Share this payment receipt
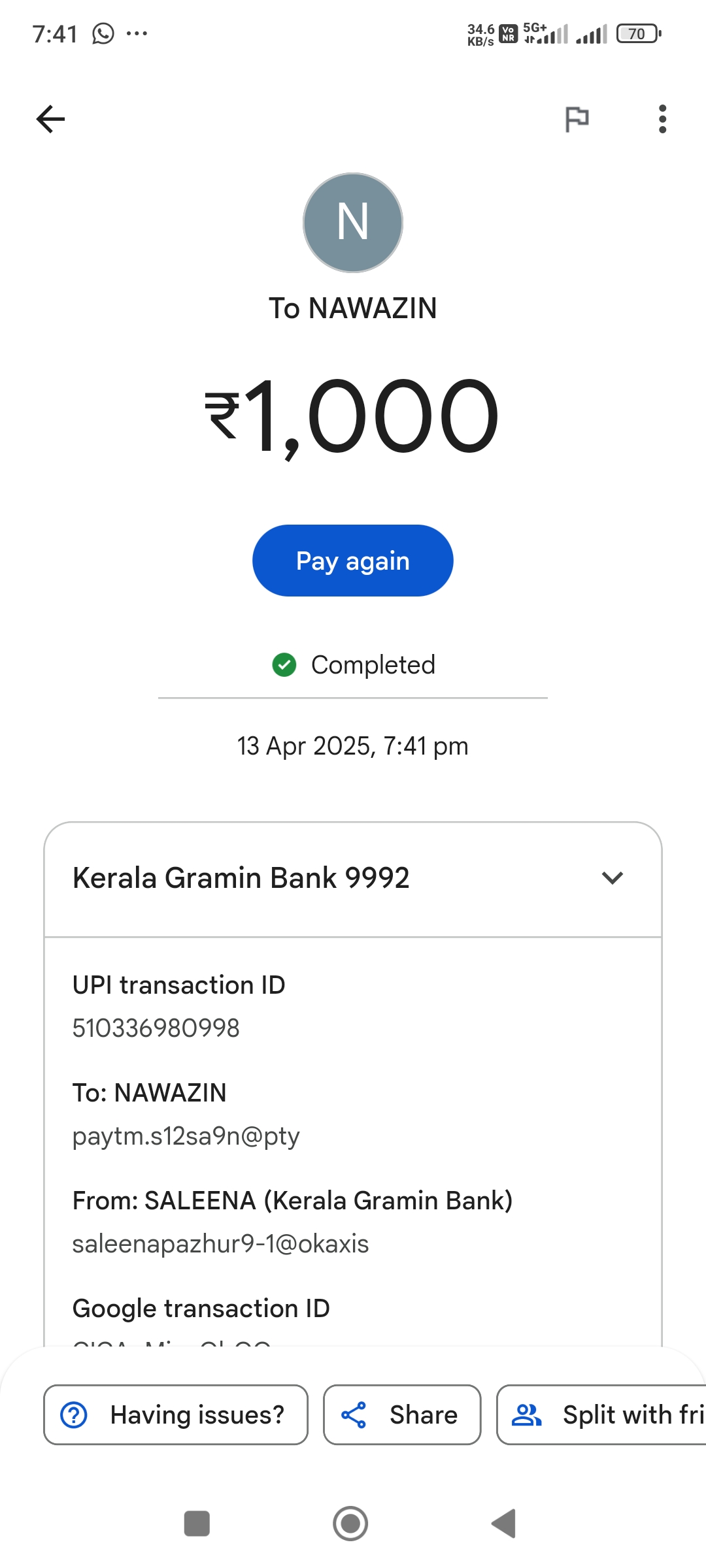The width and height of the screenshot is (706, 1568). 402,1415
